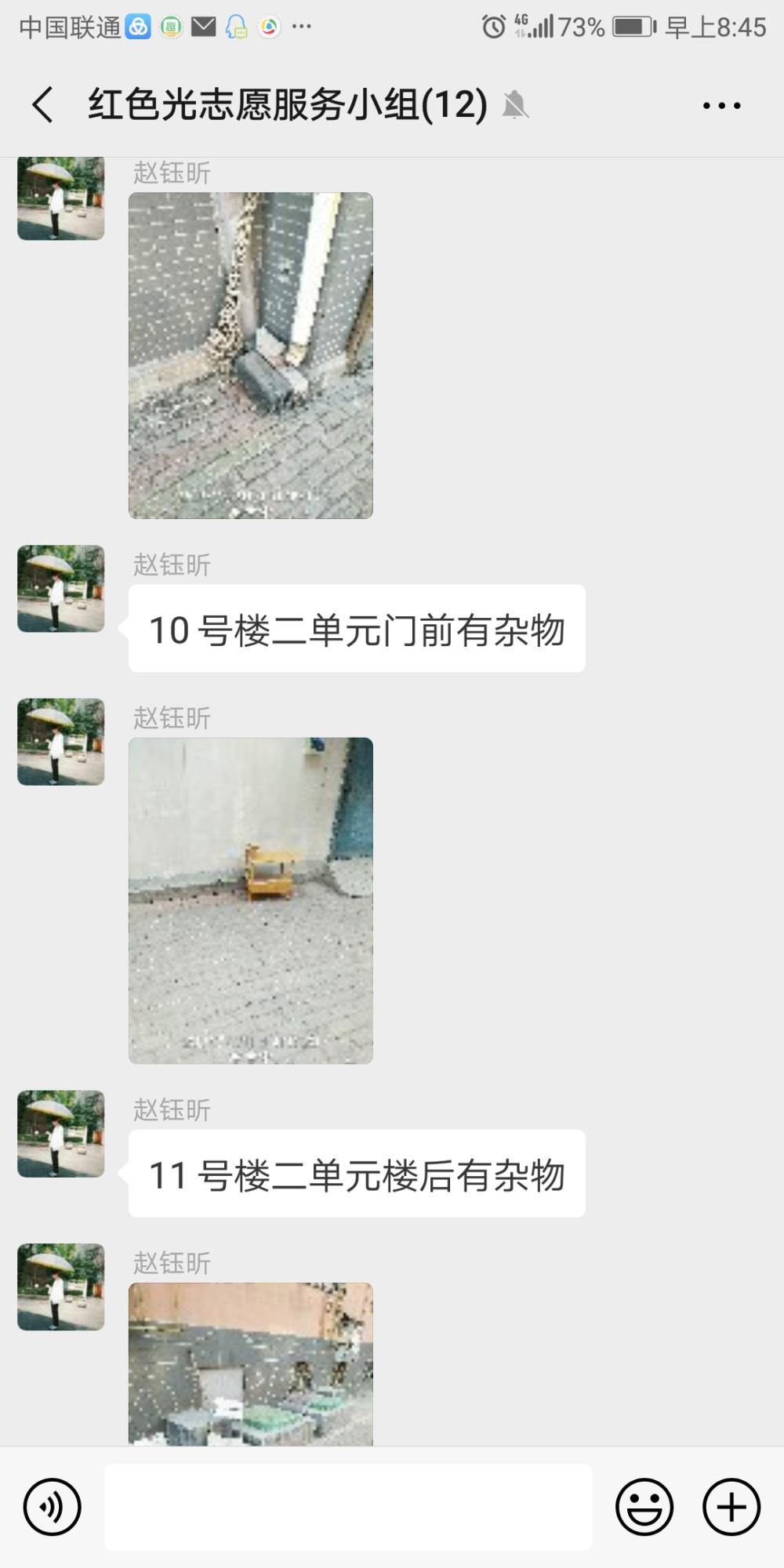784x1568 pixels.
Task: Open the plus attachment menu
Action: 731,1507
